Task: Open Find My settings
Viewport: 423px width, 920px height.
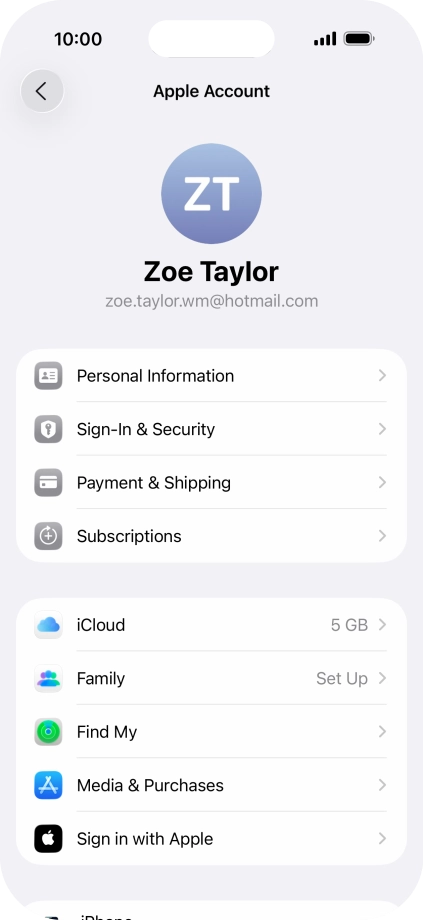Action: 211,732
